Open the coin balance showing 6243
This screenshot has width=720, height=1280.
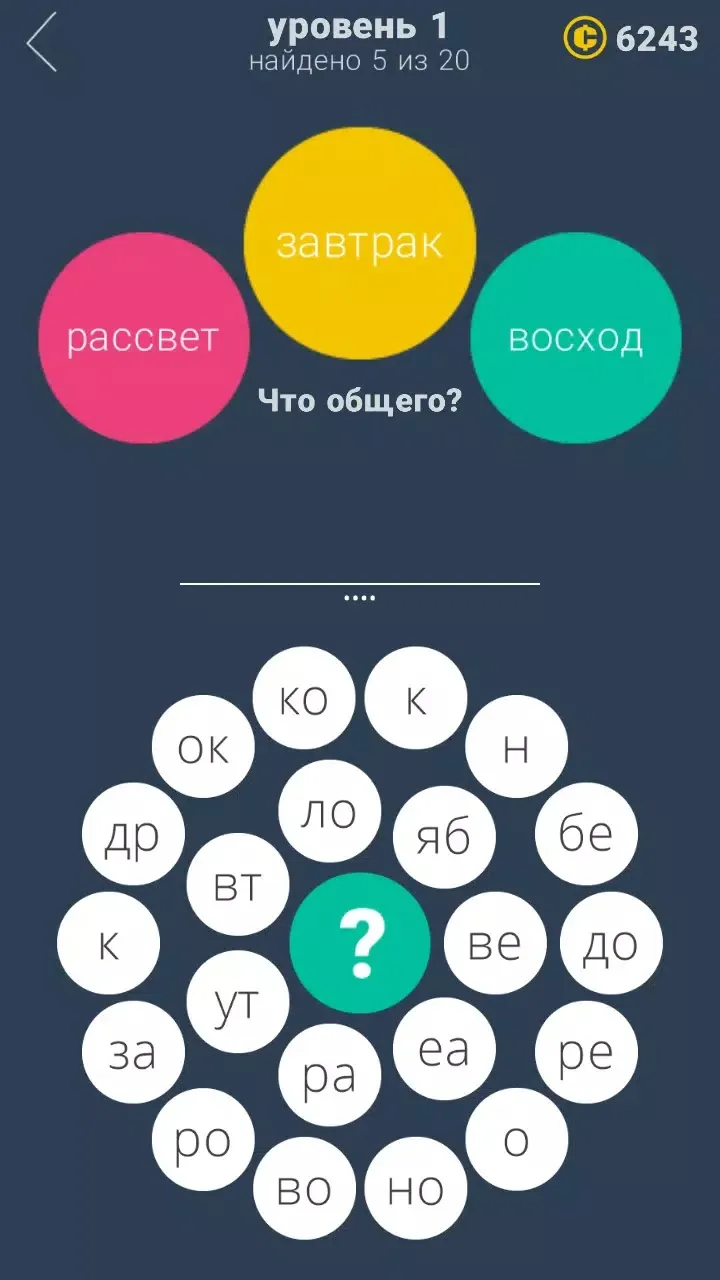pos(631,38)
